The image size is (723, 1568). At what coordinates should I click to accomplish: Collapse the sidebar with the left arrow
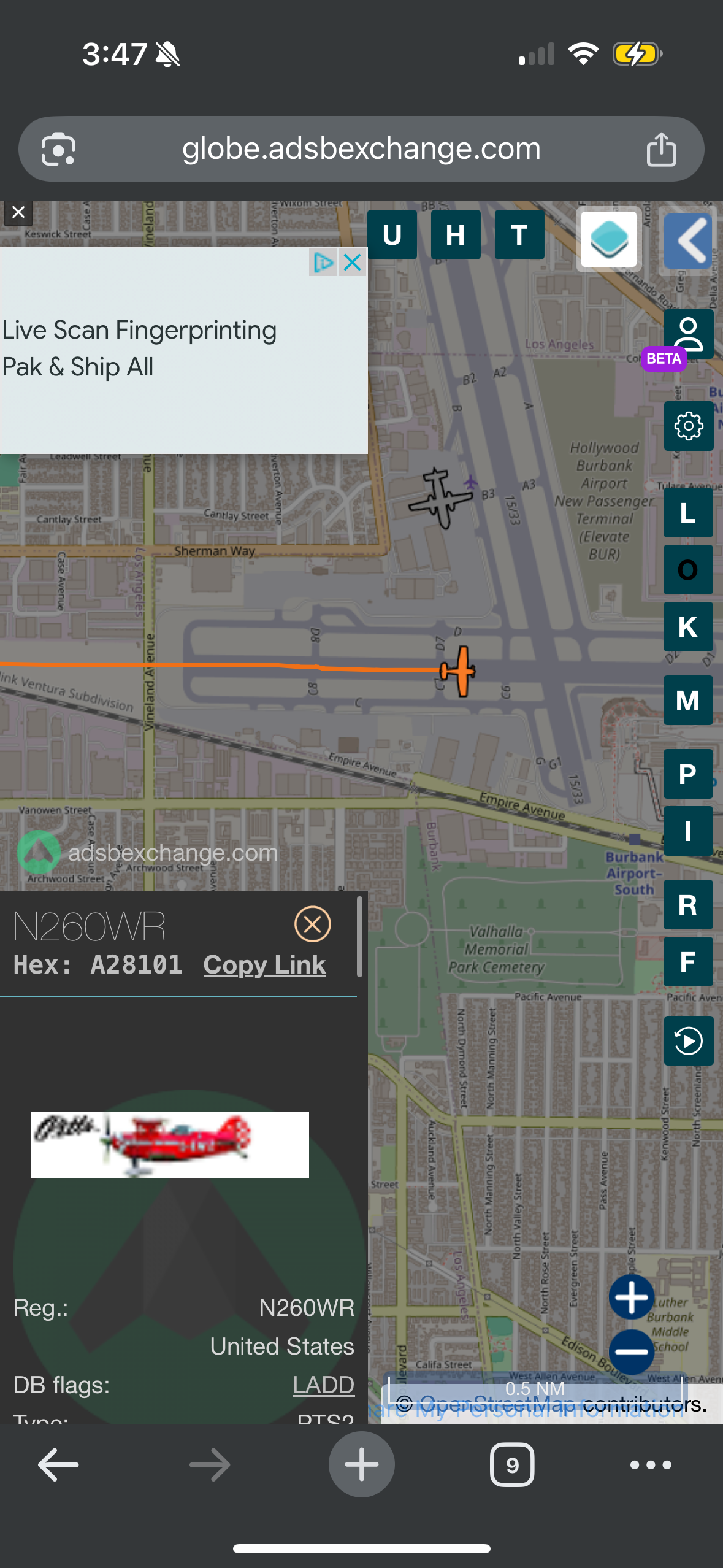tap(689, 240)
